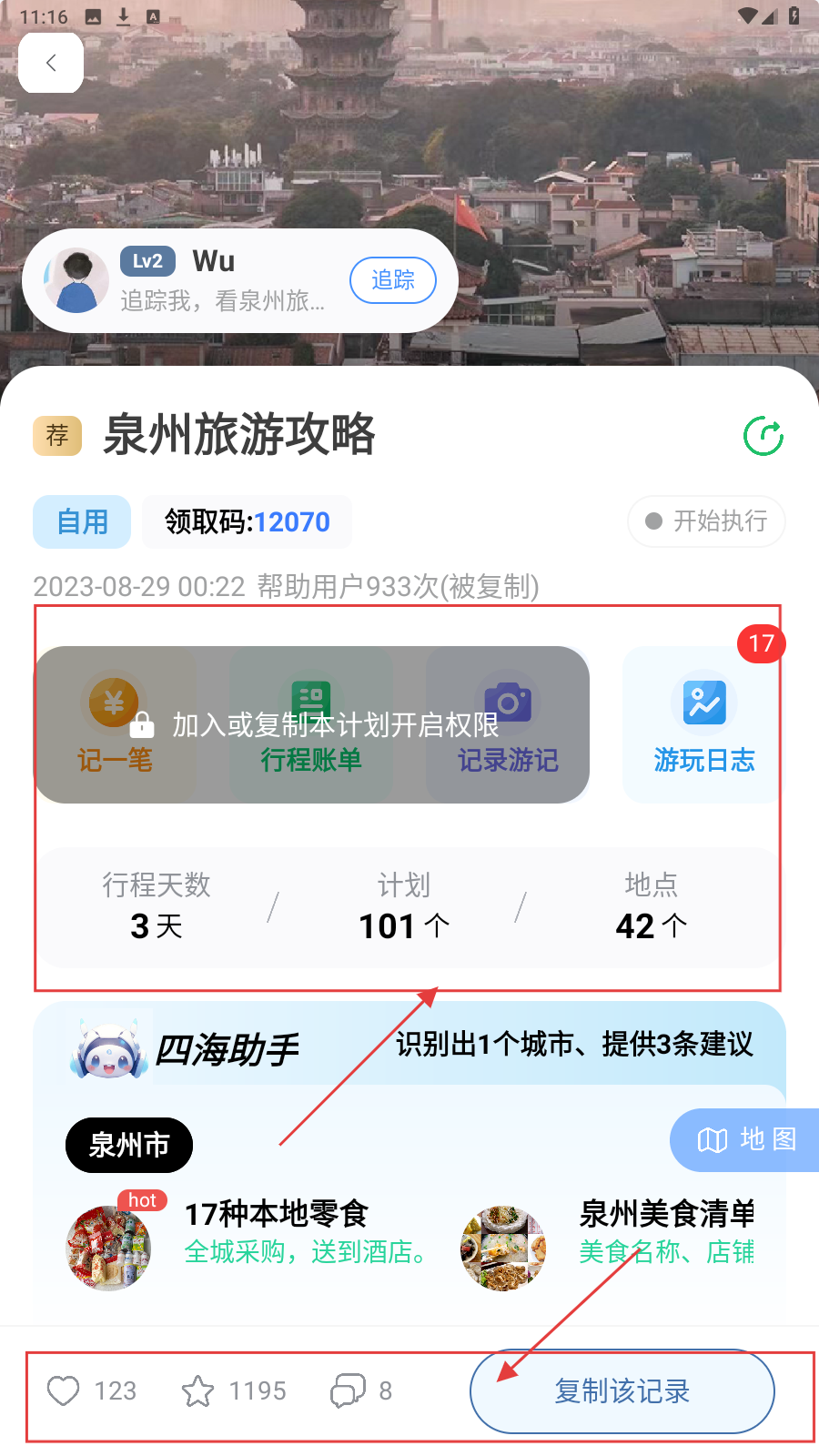Open the 地图 map view
Viewport: 819px width, 1456px height.
click(x=746, y=1139)
